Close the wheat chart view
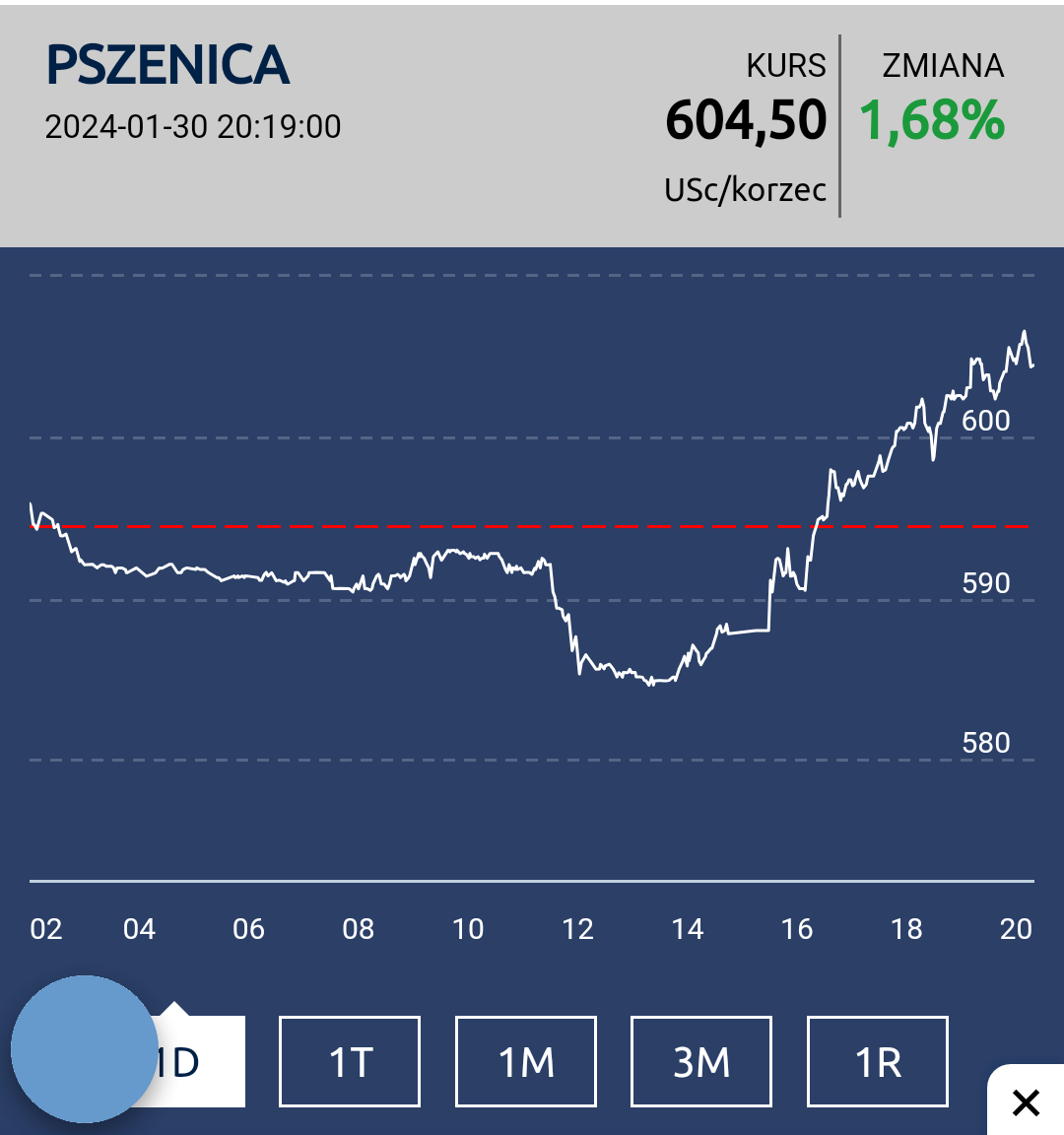 click(1026, 1102)
